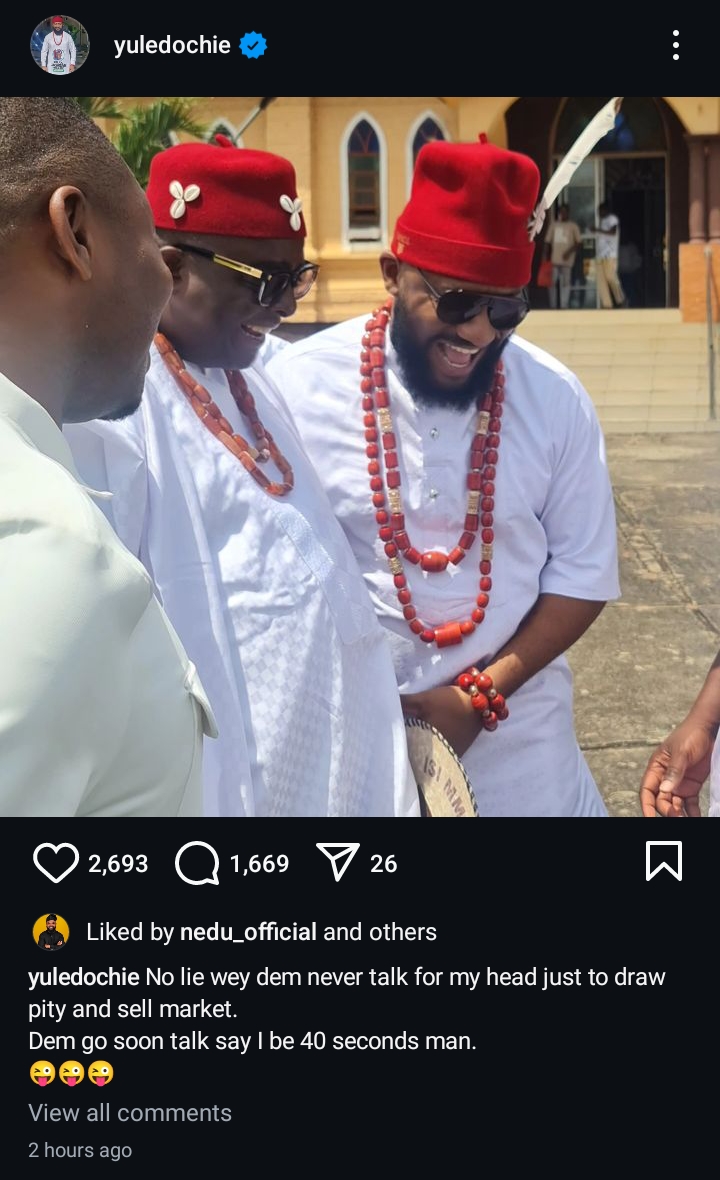Save the post with the bookmark icon
This screenshot has width=720, height=1180.
(x=663, y=861)
